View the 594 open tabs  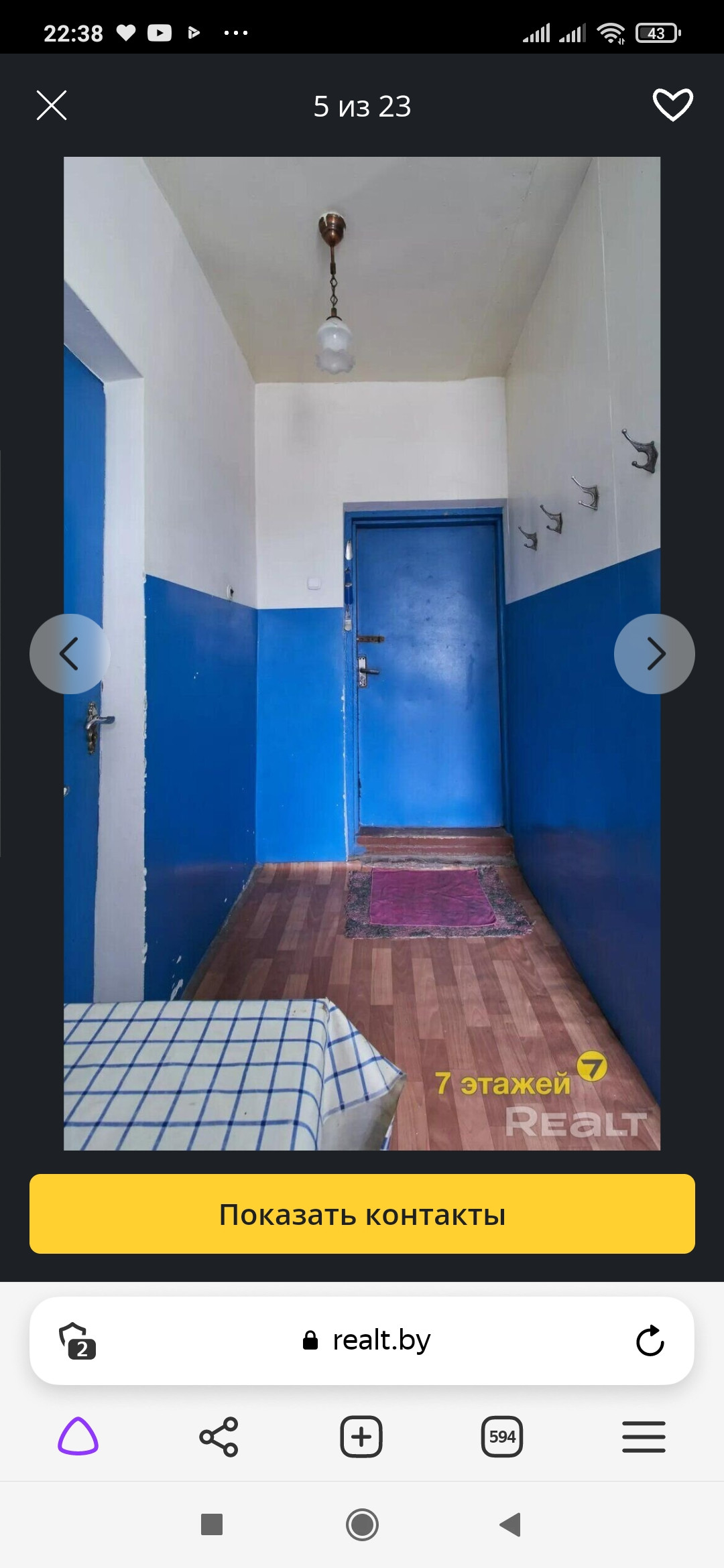tap(502, 1437)
